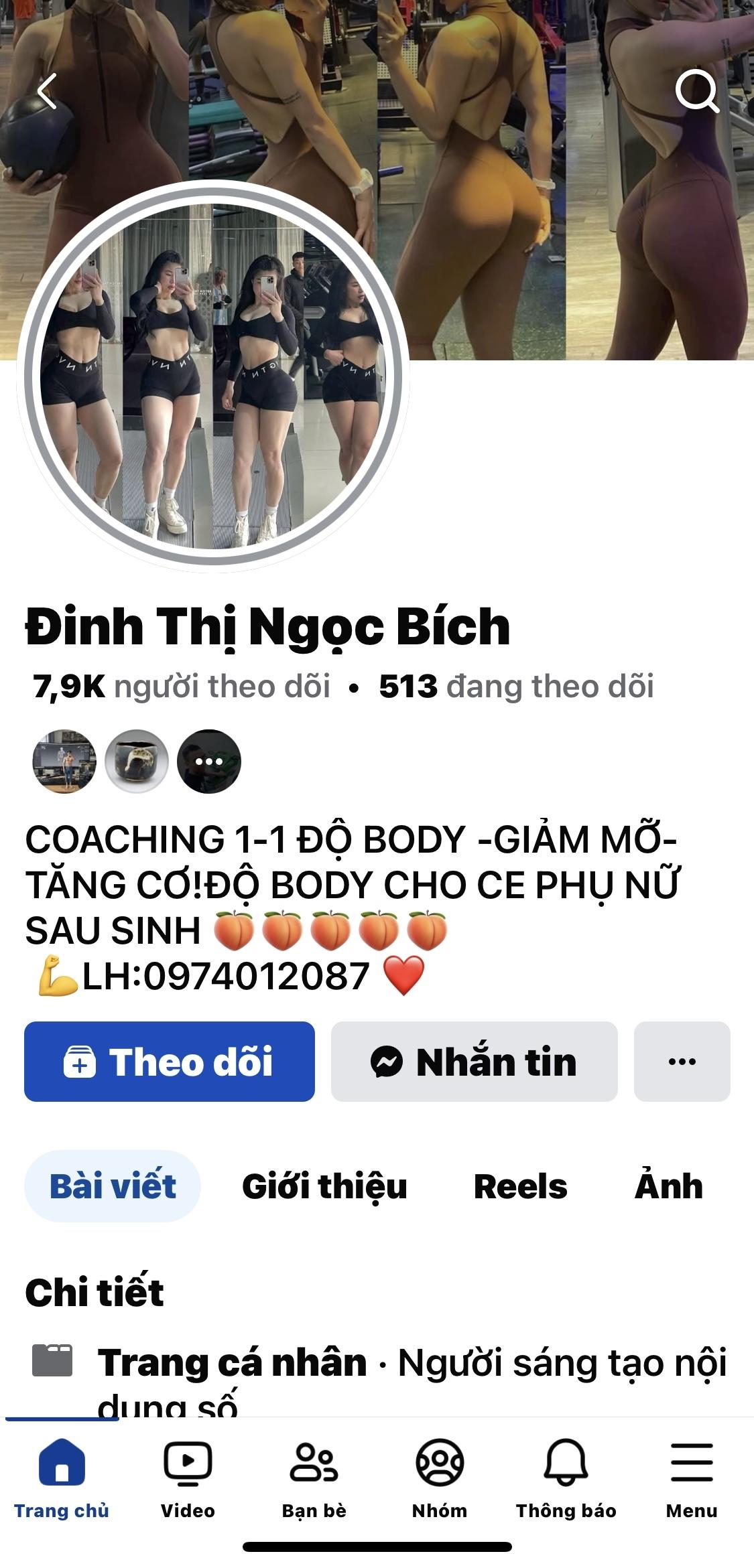The image size is (754, 1568).
Task: Select the Bài viết tab
Action: 113,1186
